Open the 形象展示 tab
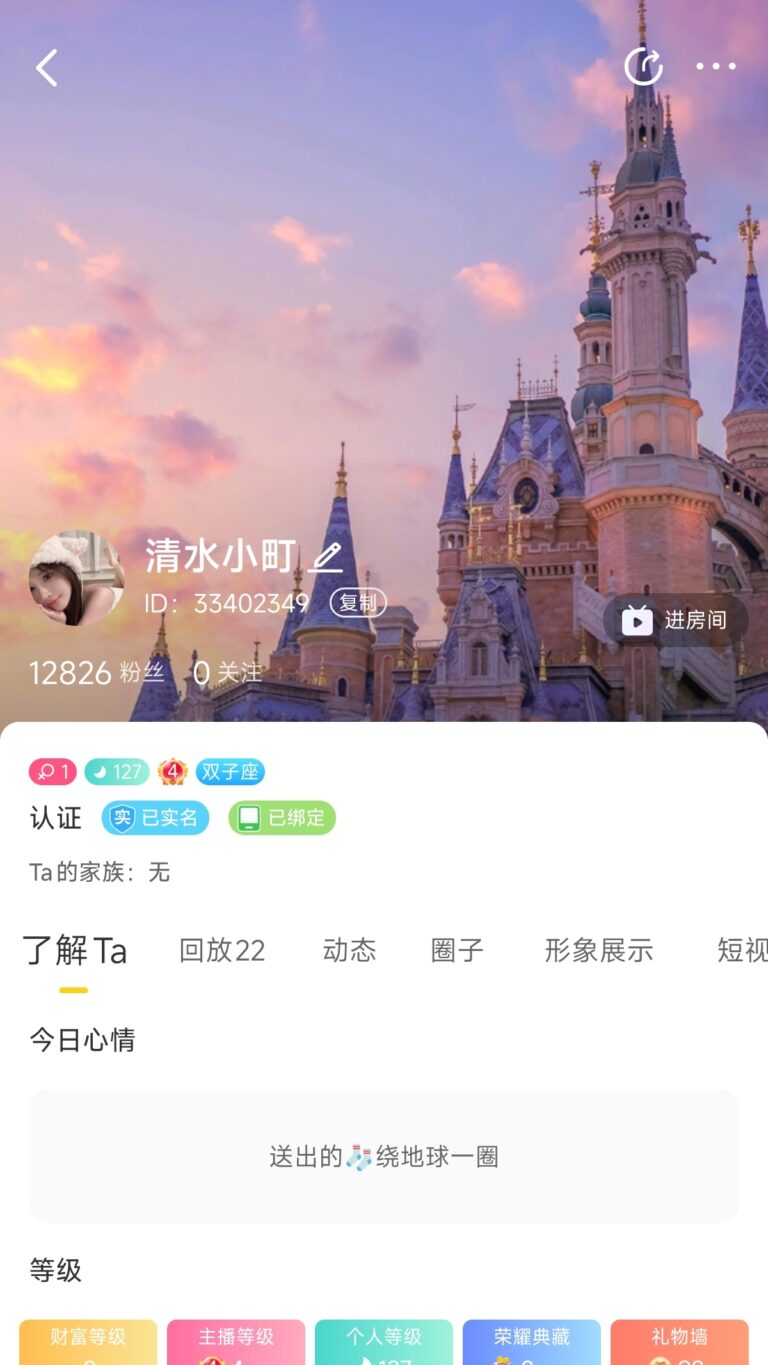Image resolution: width=768 pixels, height=1365 pixels. pos(598,950)
